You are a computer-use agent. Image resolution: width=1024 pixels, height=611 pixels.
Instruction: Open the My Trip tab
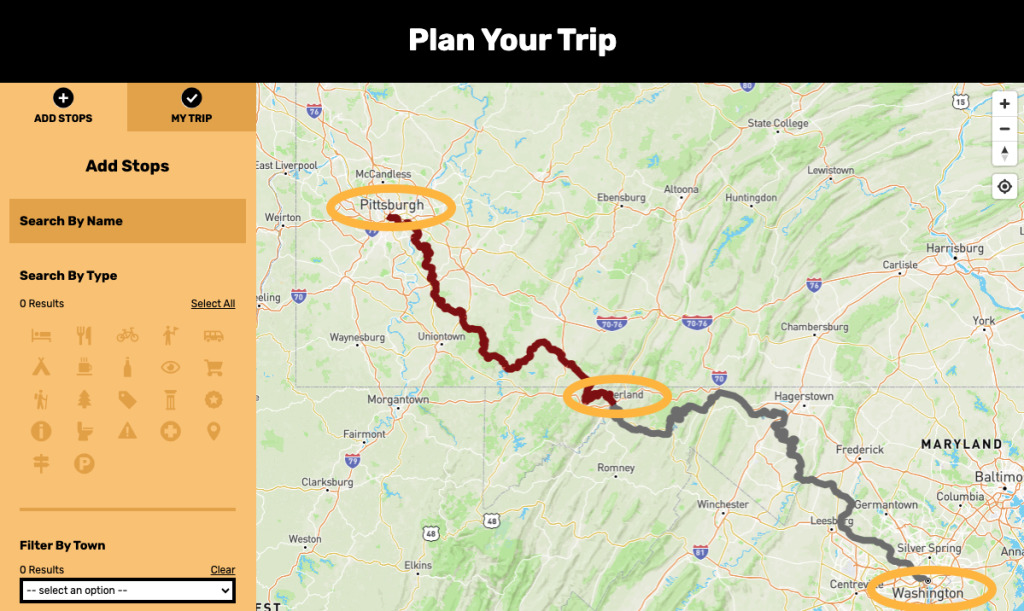[191, 107]
